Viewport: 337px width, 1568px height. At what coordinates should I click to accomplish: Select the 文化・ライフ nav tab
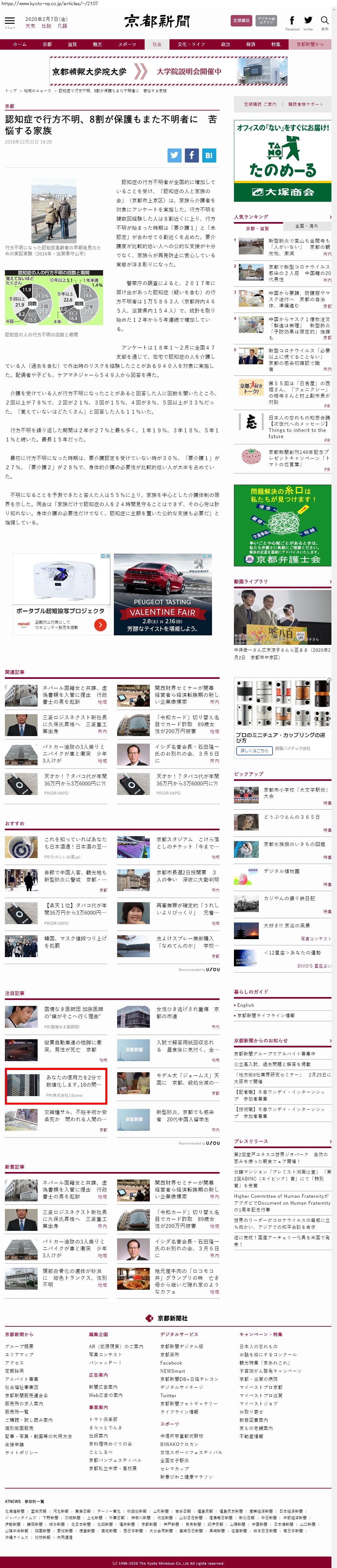(x=191, y=44)
